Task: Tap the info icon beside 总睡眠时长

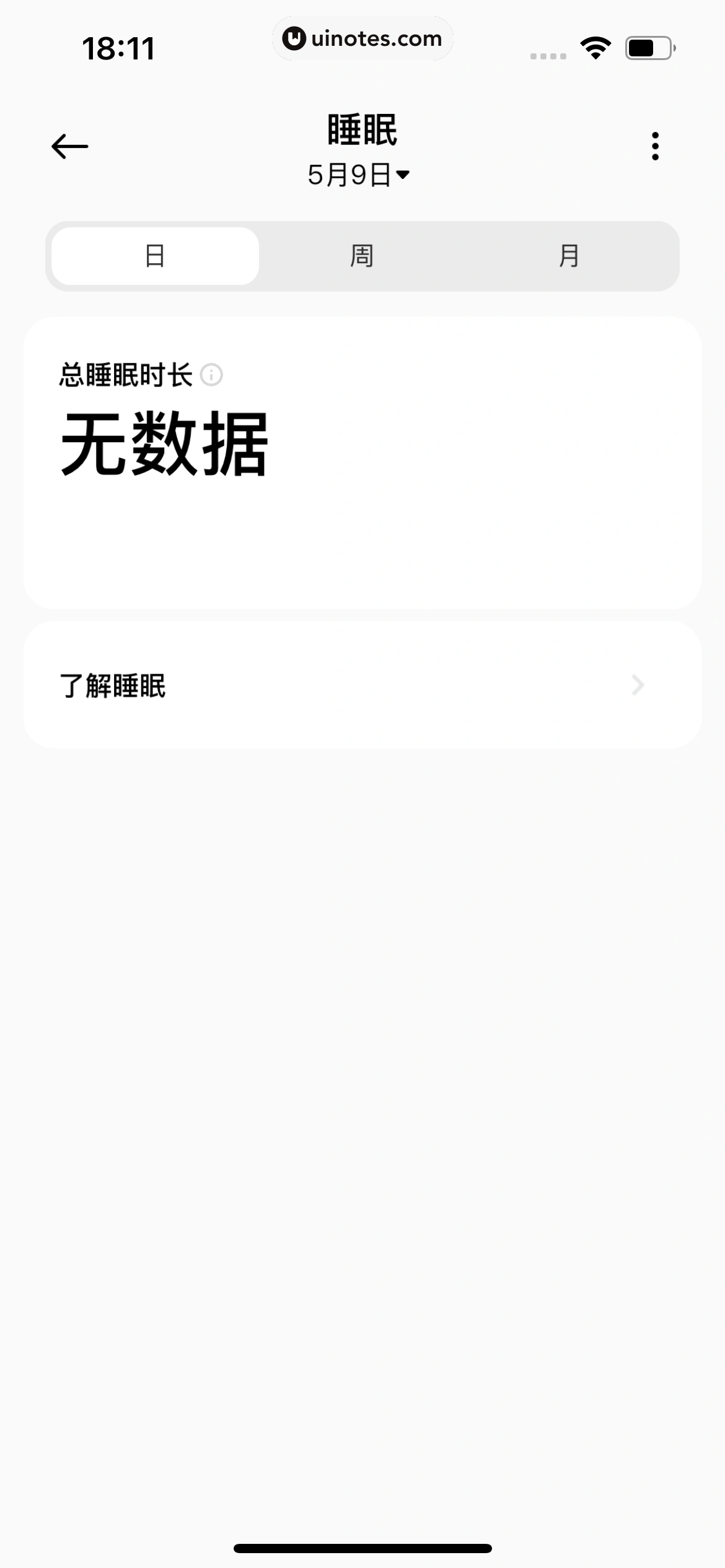Action: 211,375
